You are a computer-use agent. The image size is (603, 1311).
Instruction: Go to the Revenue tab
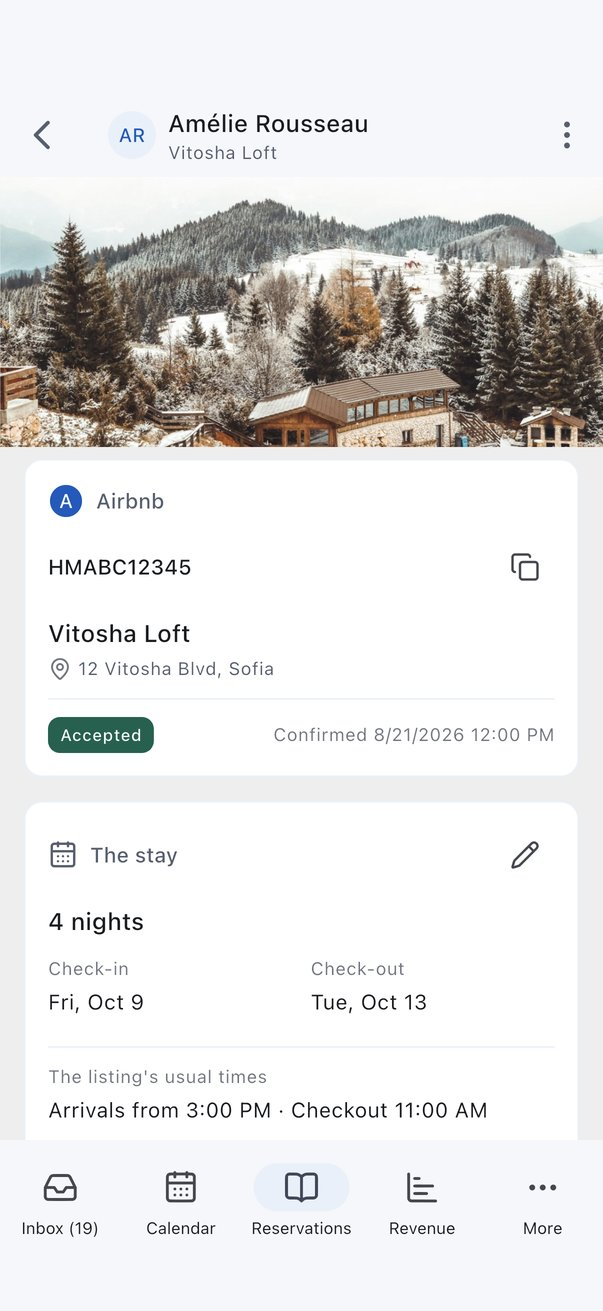[x=422, y=1203]
